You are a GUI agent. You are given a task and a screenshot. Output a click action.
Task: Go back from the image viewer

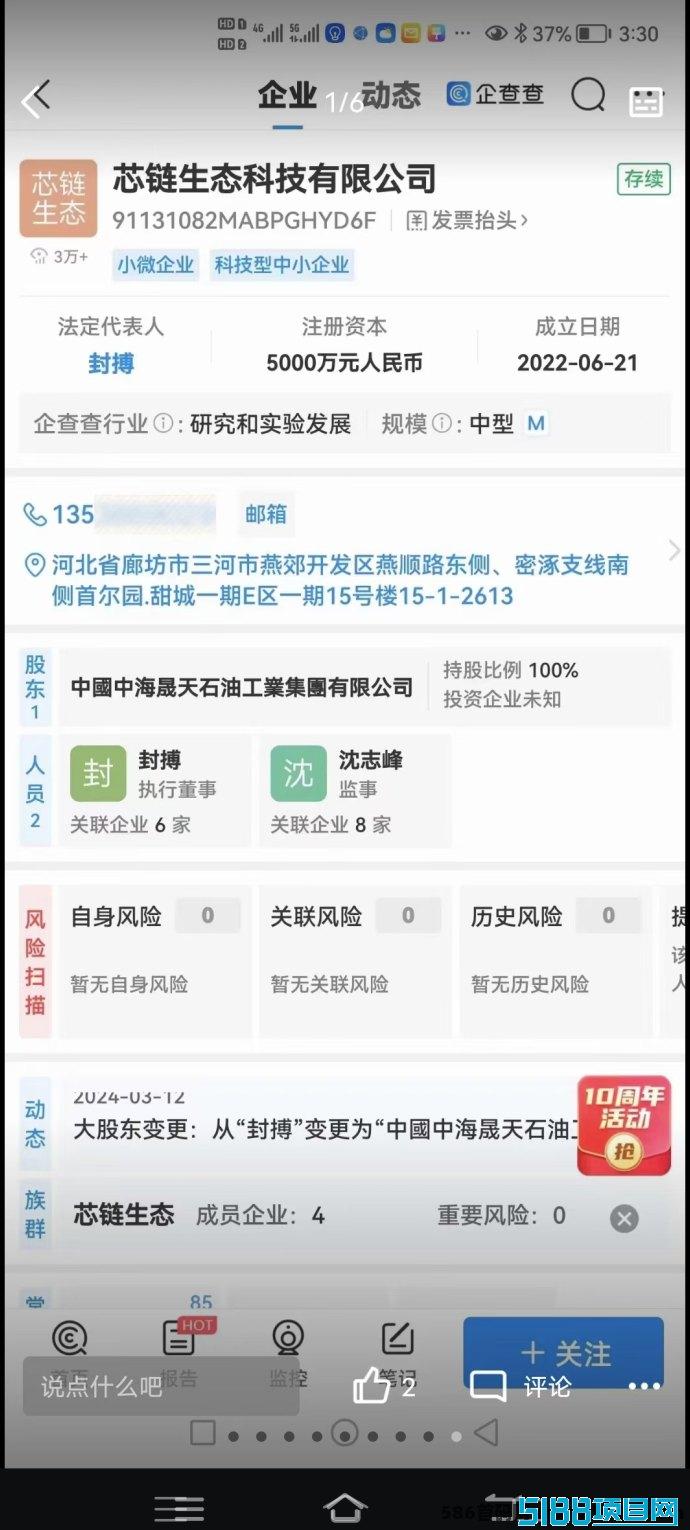pos(36,99)
